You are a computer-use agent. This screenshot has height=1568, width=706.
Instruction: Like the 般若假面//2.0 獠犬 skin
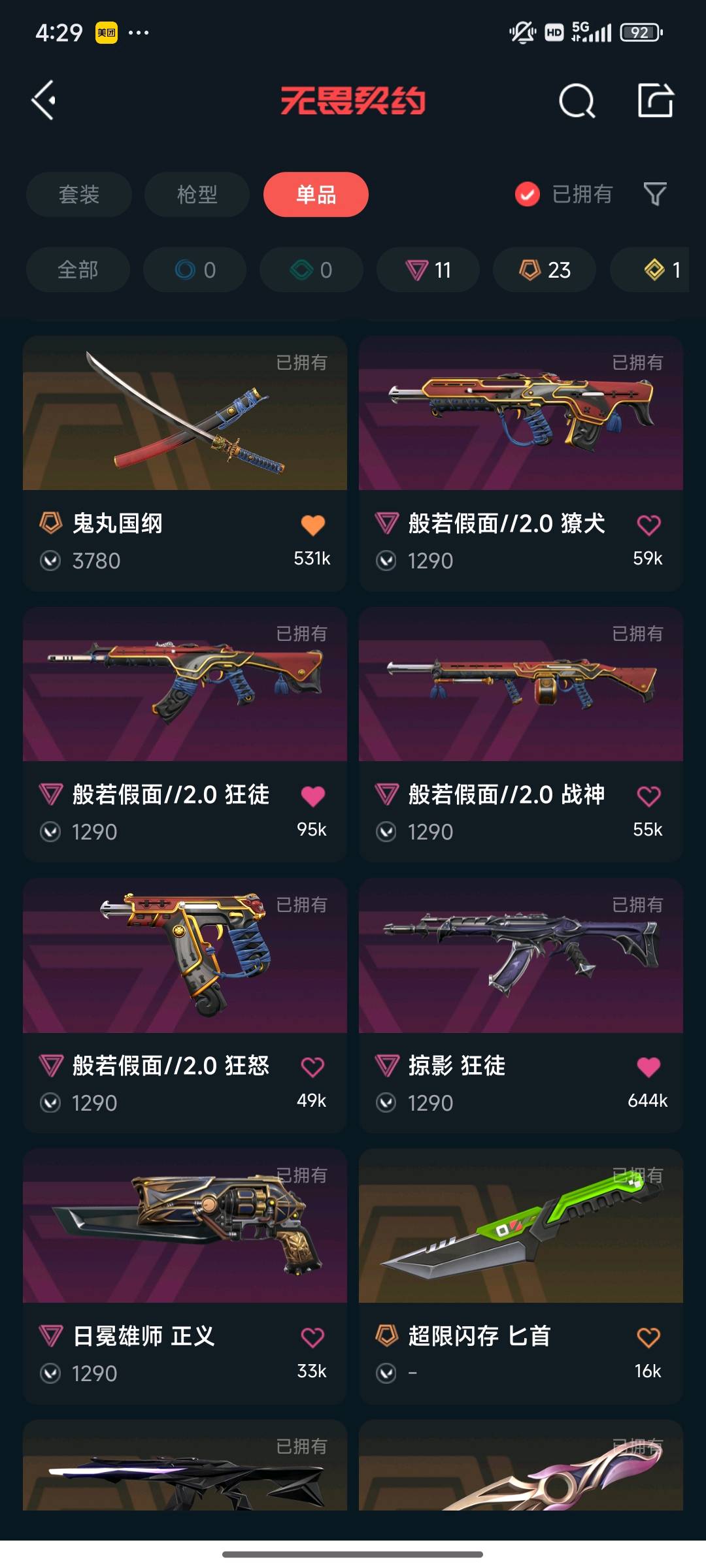648,525
